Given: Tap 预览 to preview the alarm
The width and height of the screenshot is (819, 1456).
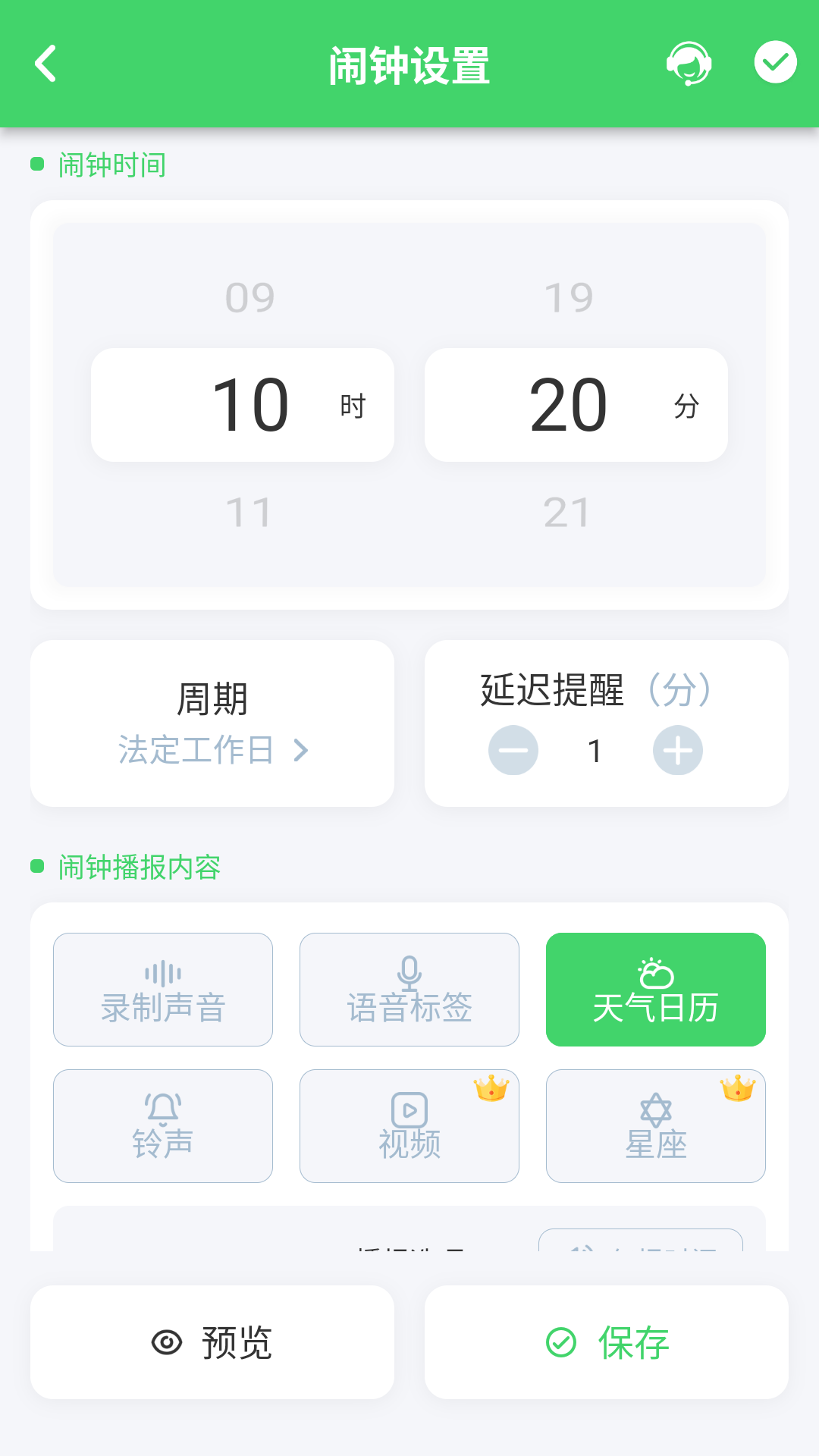Looking at the screenshot, I should click(x=212, y=1342).
